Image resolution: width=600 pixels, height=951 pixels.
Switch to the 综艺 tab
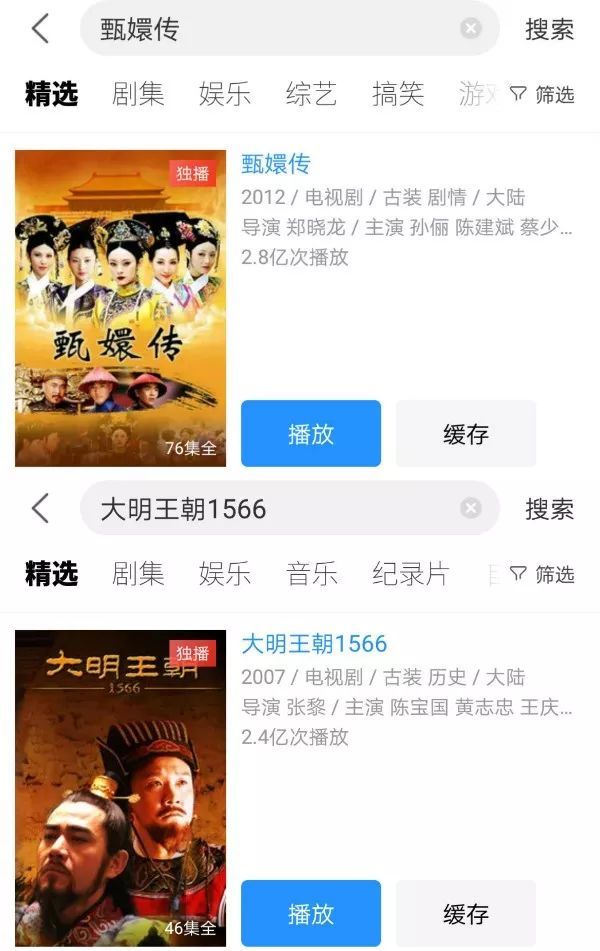(x=311, y=94)
